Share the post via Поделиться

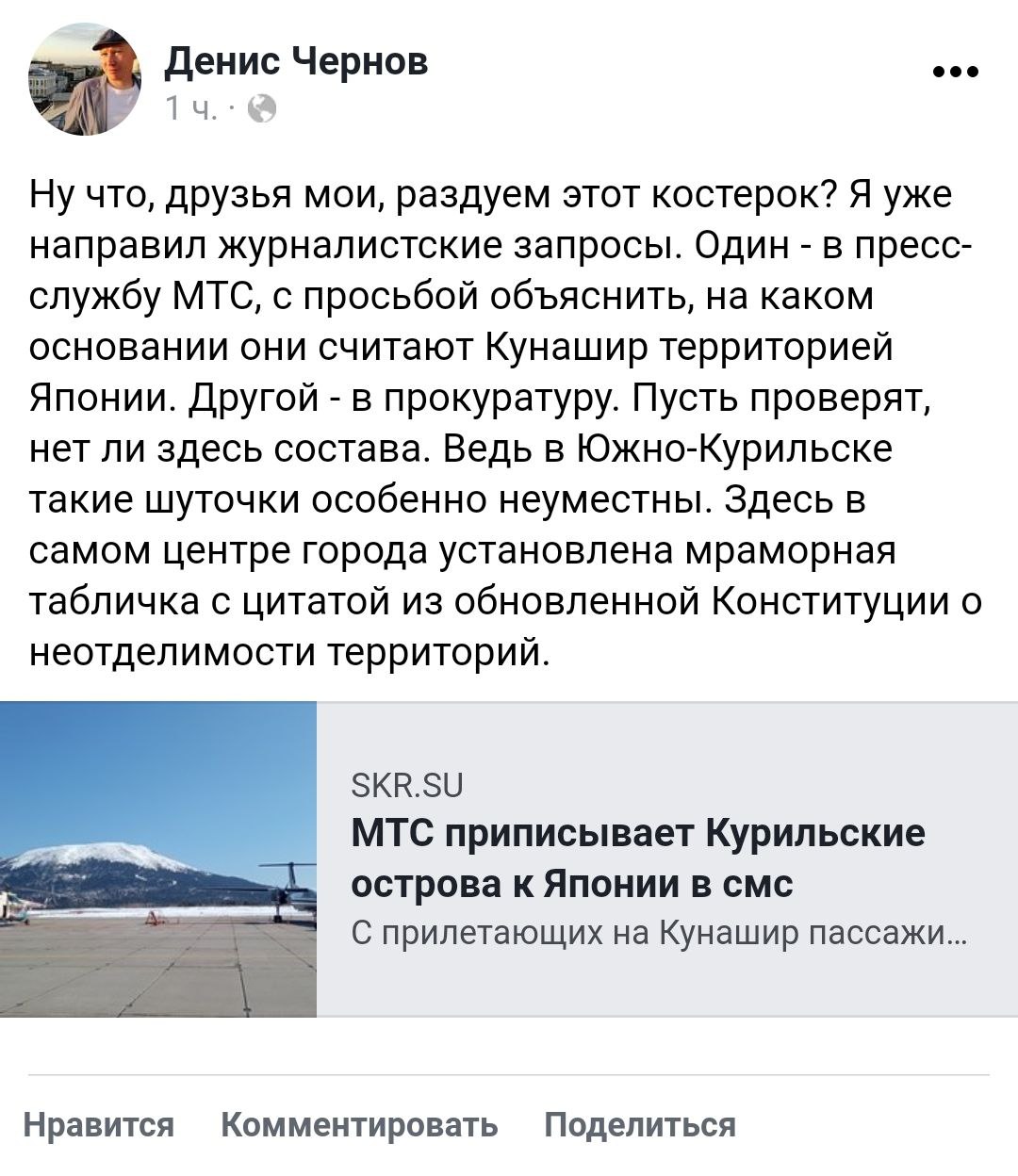640,1124
